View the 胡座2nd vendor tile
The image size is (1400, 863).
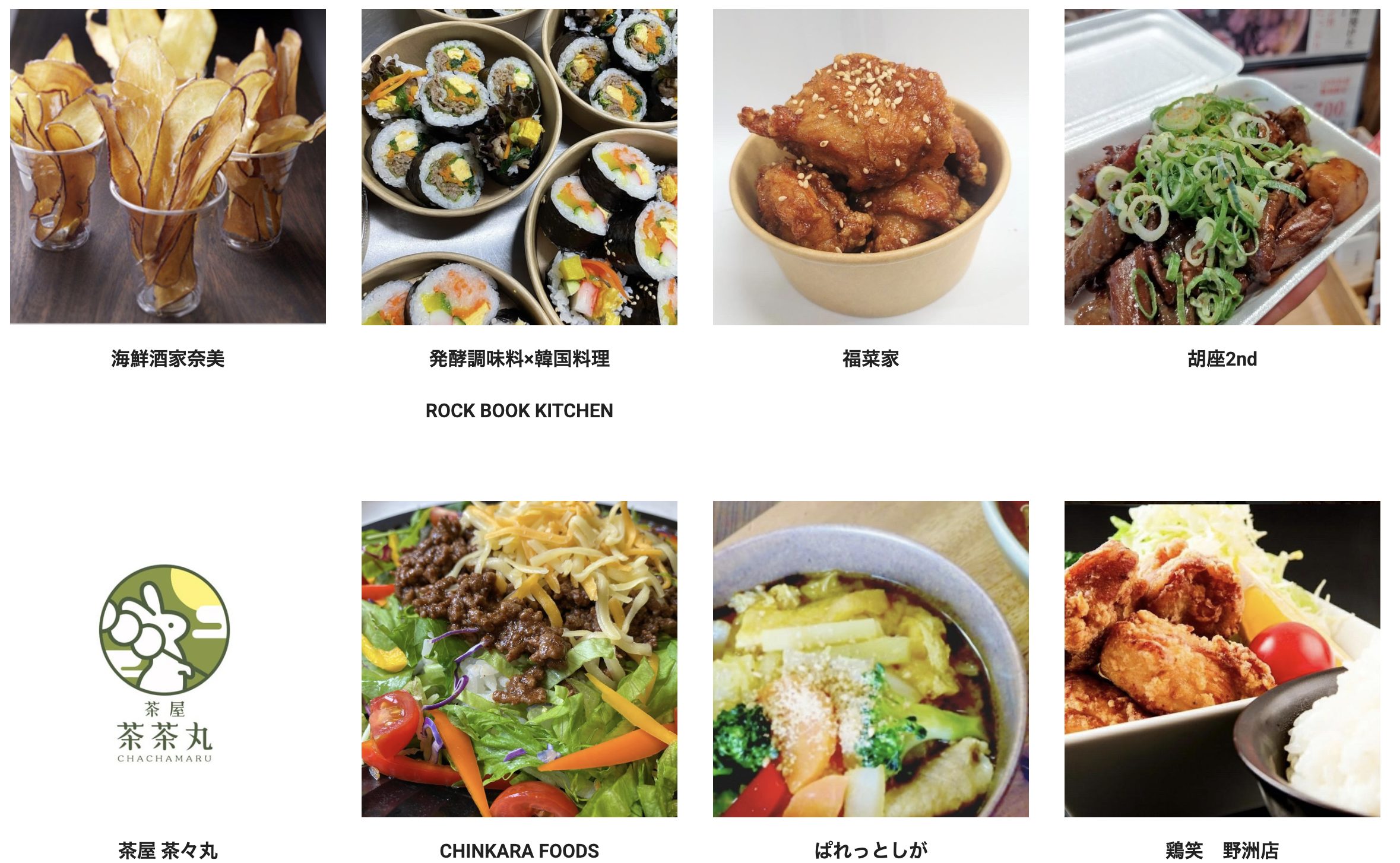(1222, 167)
